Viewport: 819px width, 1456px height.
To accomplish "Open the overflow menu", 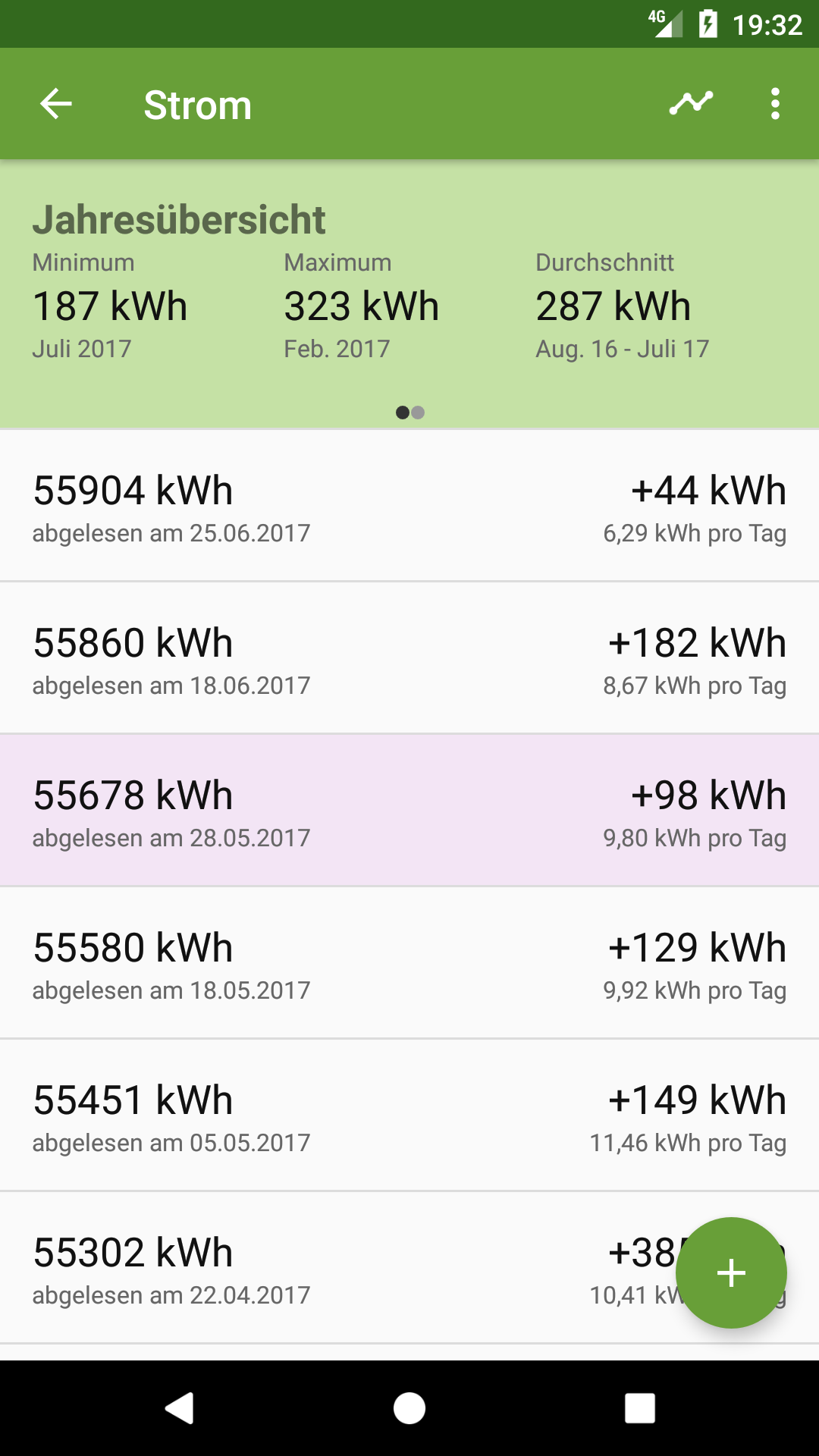I will [774, 104].
